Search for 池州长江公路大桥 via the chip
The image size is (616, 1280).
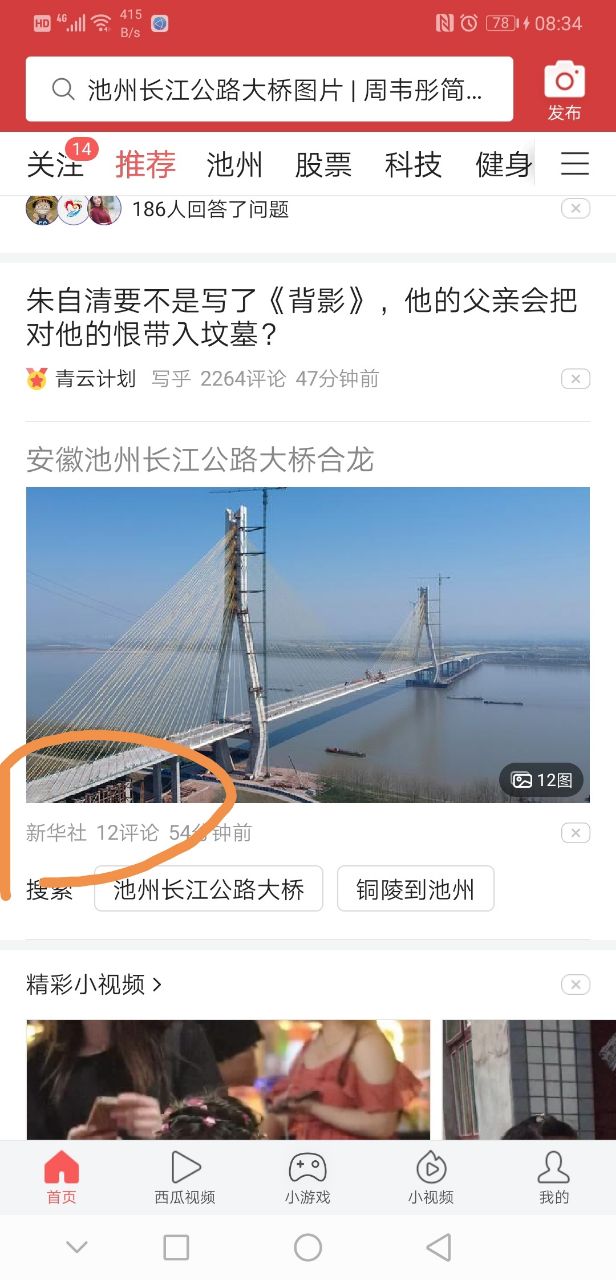[208, 888]
